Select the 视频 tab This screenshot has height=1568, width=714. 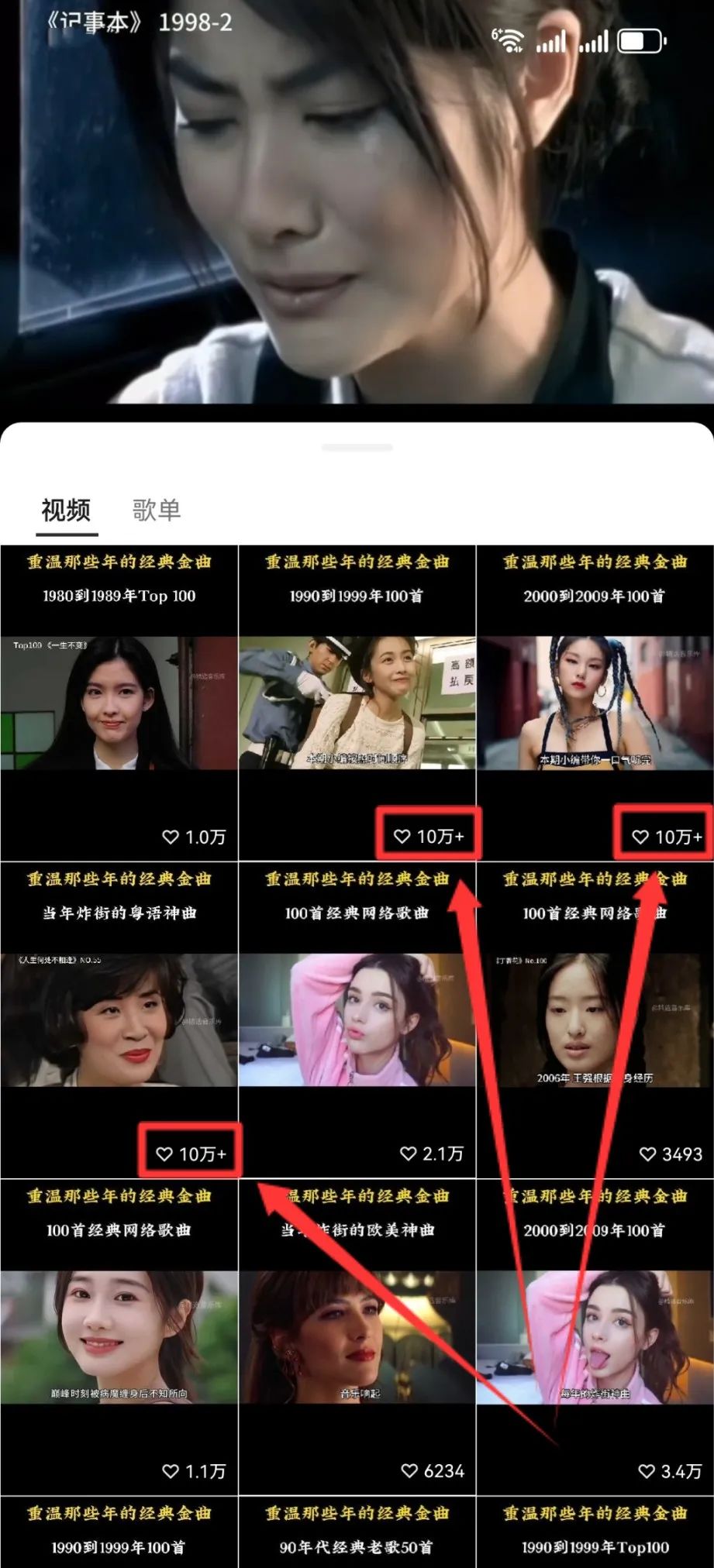[x=66, y=510]
